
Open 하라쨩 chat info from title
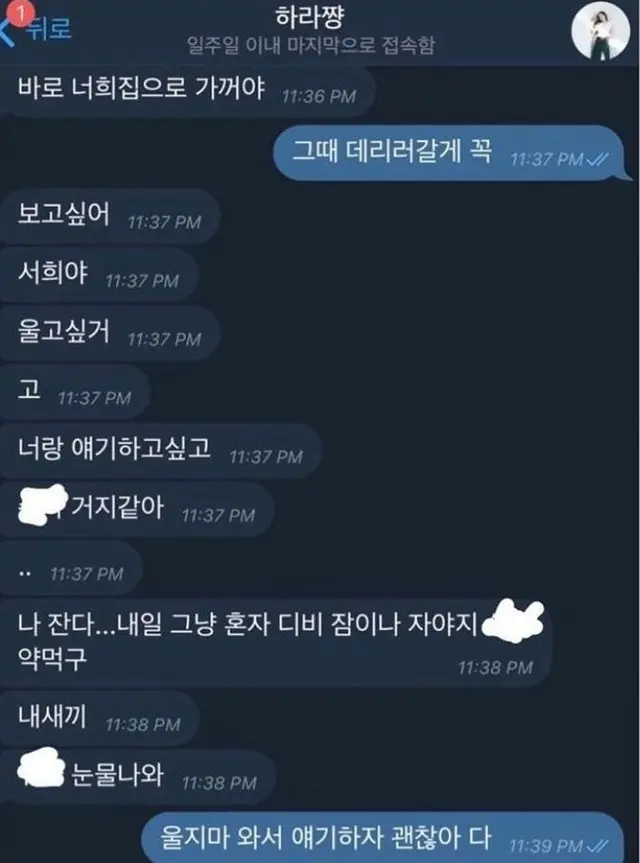[x=310, y=18]
